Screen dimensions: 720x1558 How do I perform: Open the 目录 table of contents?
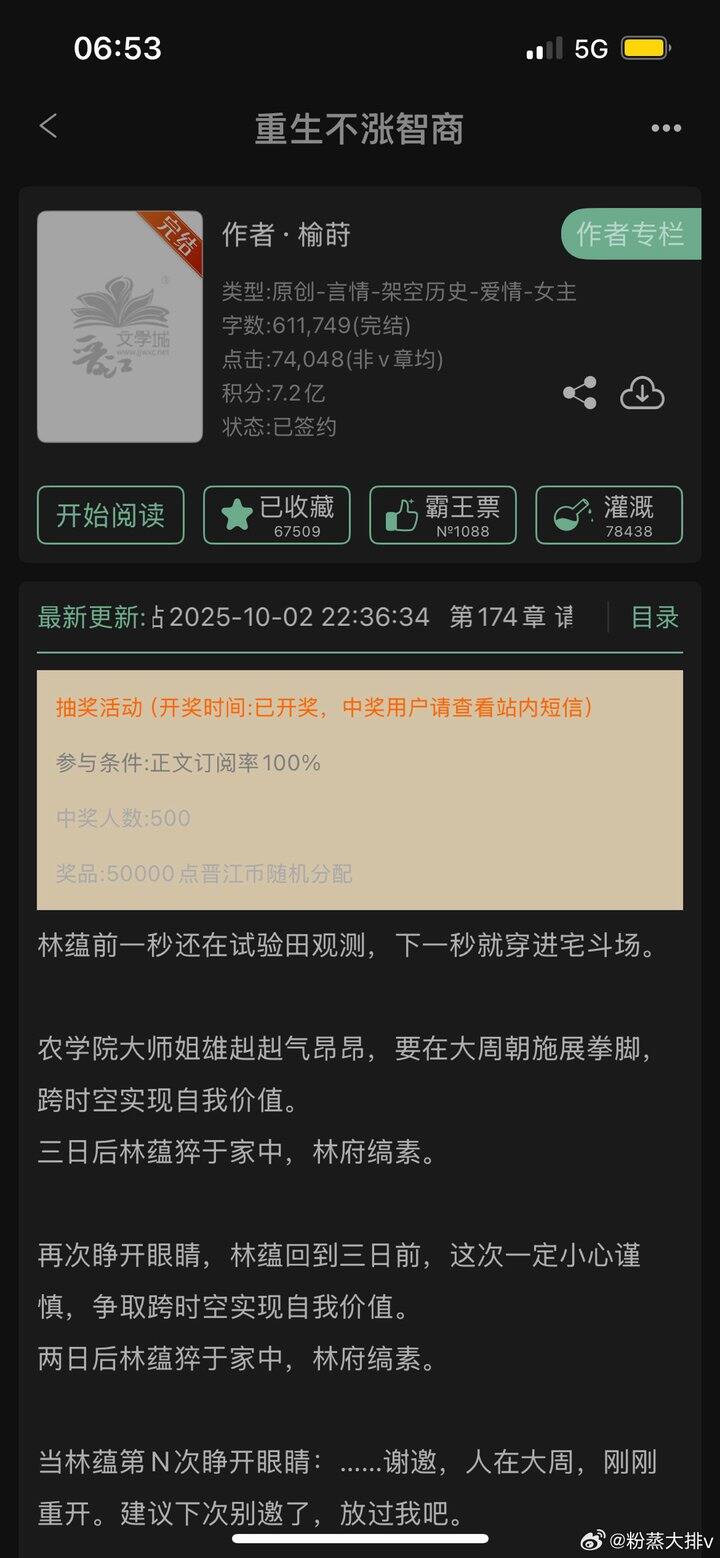tap(654, 617)
